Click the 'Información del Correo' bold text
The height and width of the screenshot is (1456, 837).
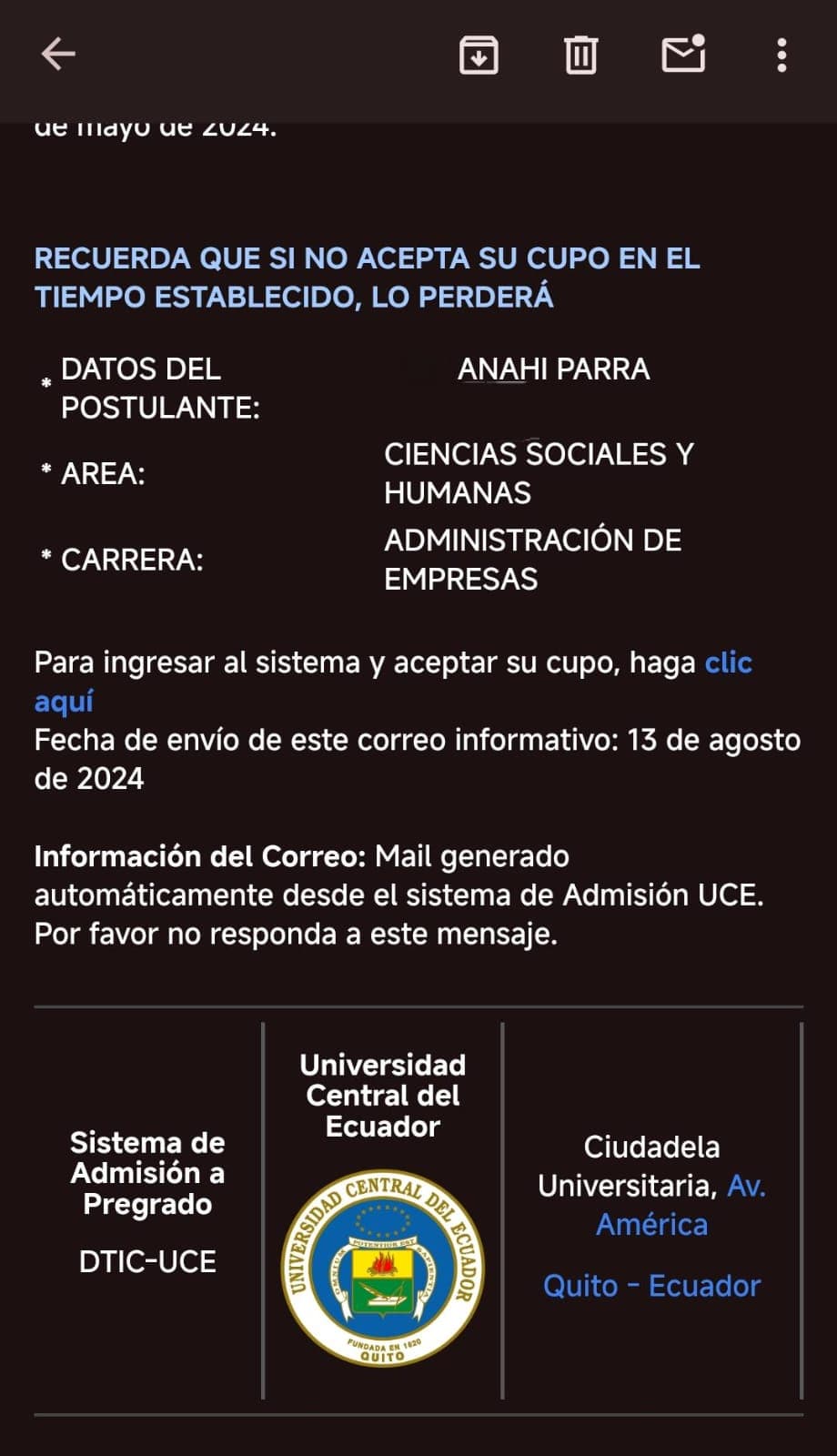pos(198,856)
